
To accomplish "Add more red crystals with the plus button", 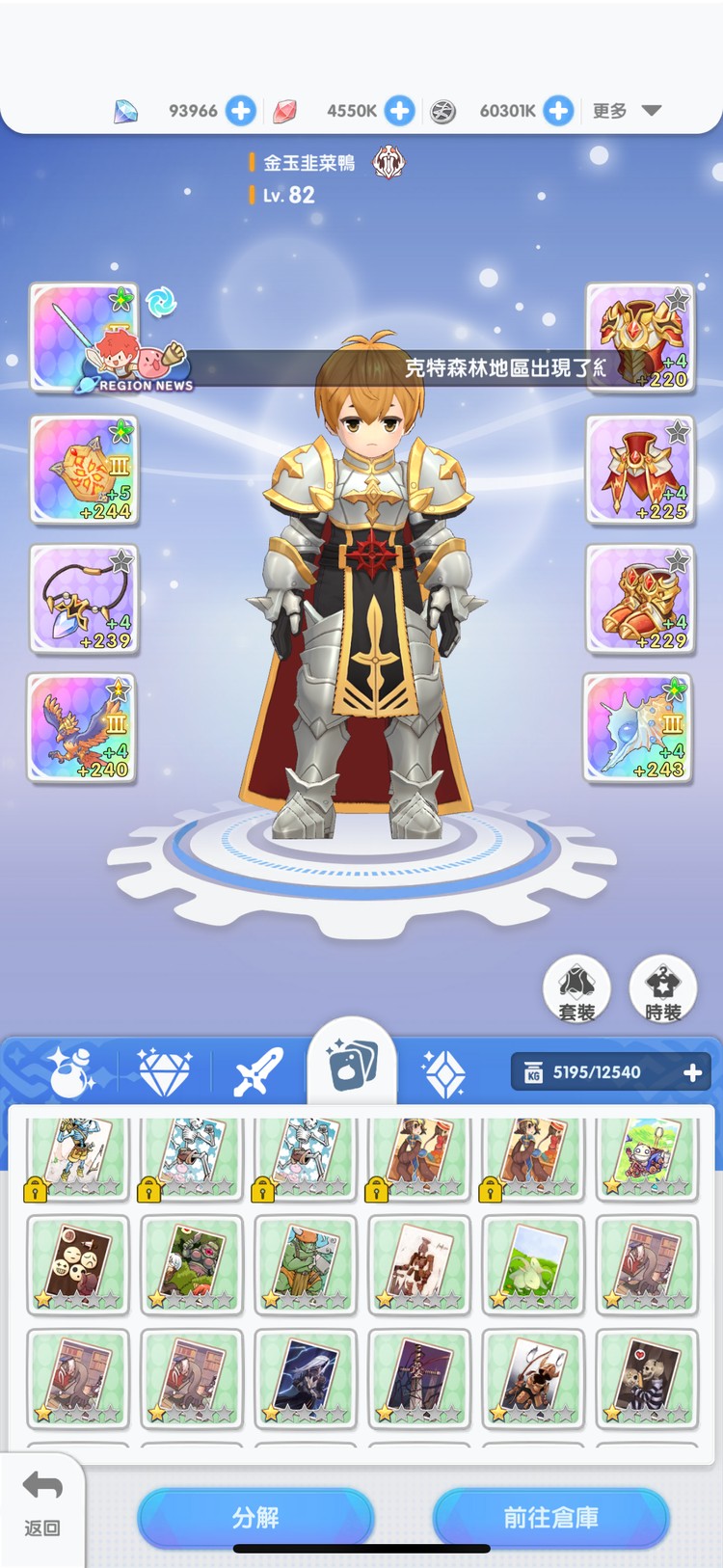I will [399, 111].
